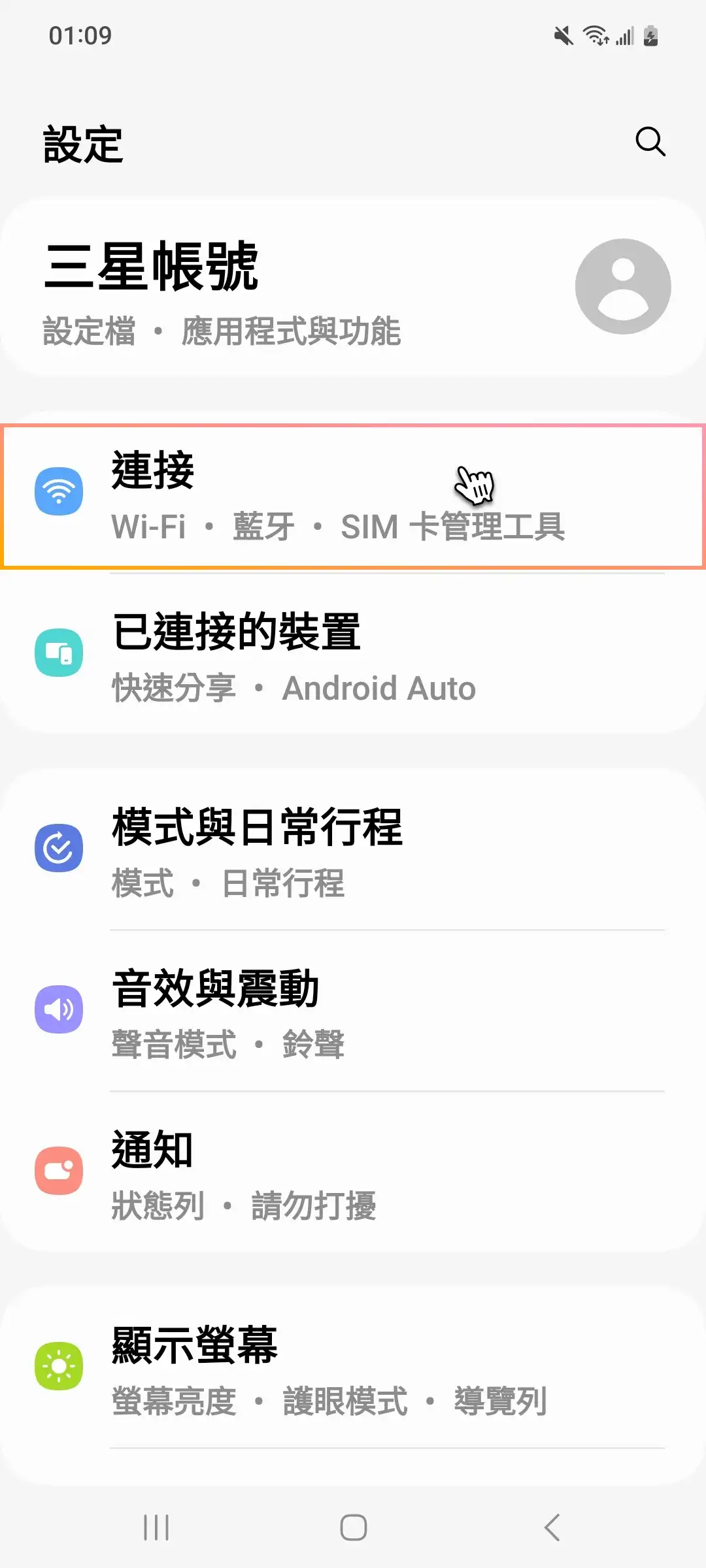Open the 通知 notifications icon

(x=59, y=1169)
